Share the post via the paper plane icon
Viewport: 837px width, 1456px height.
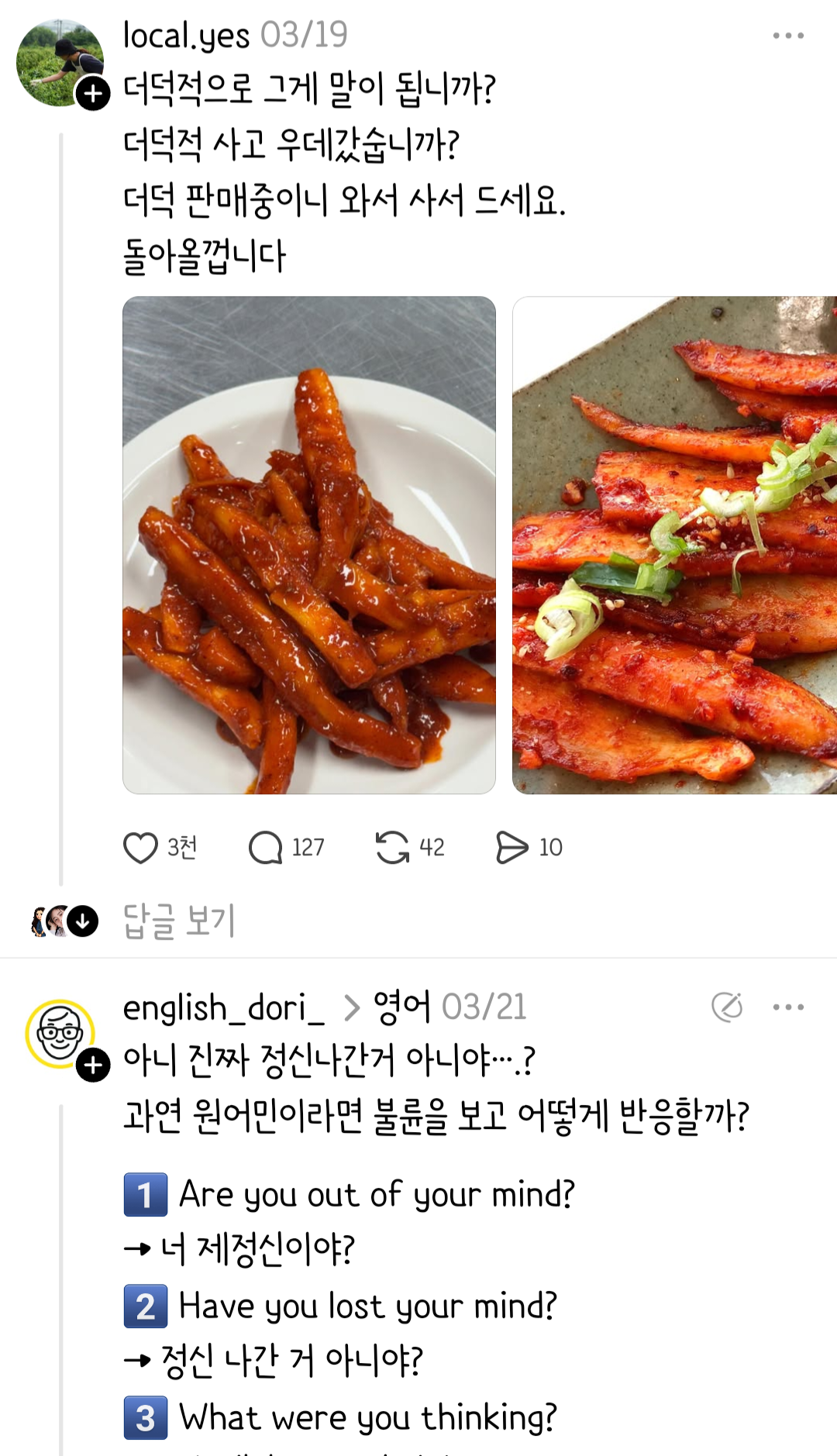pyautogui.click(x=514, y=848)
